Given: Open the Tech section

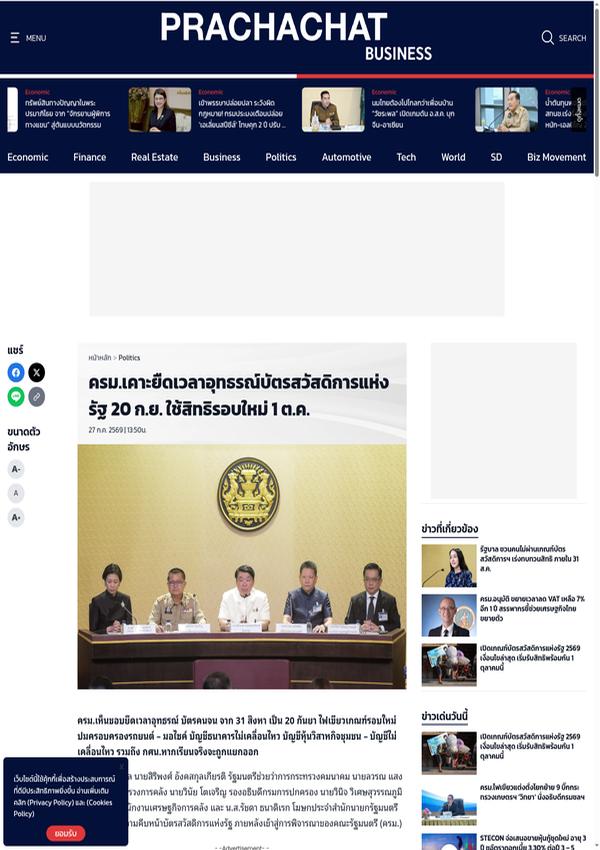Looking at the screenshot, I should [406, 157].
